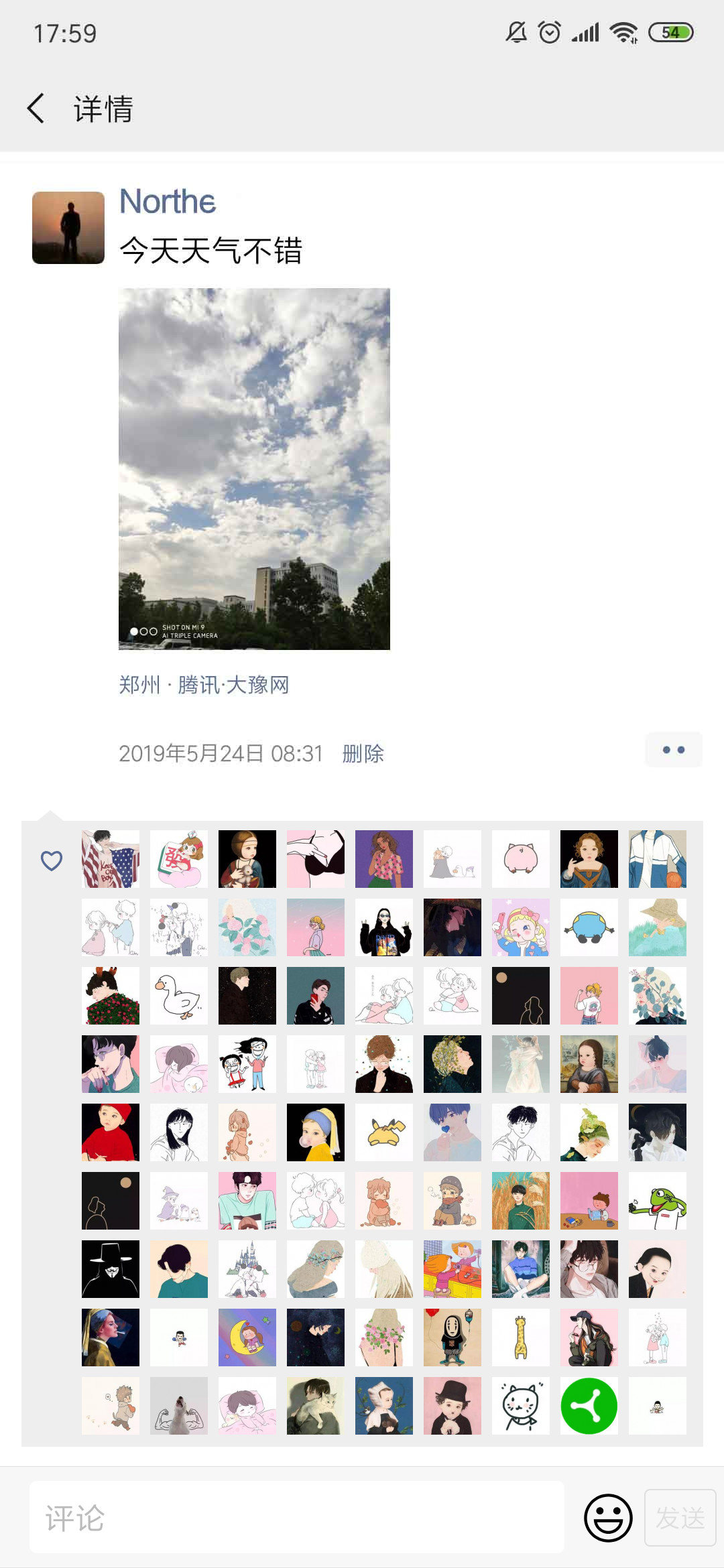Delete this post with 删除
The width and height of the screenshot is (724, 1568).
(363, 754)
